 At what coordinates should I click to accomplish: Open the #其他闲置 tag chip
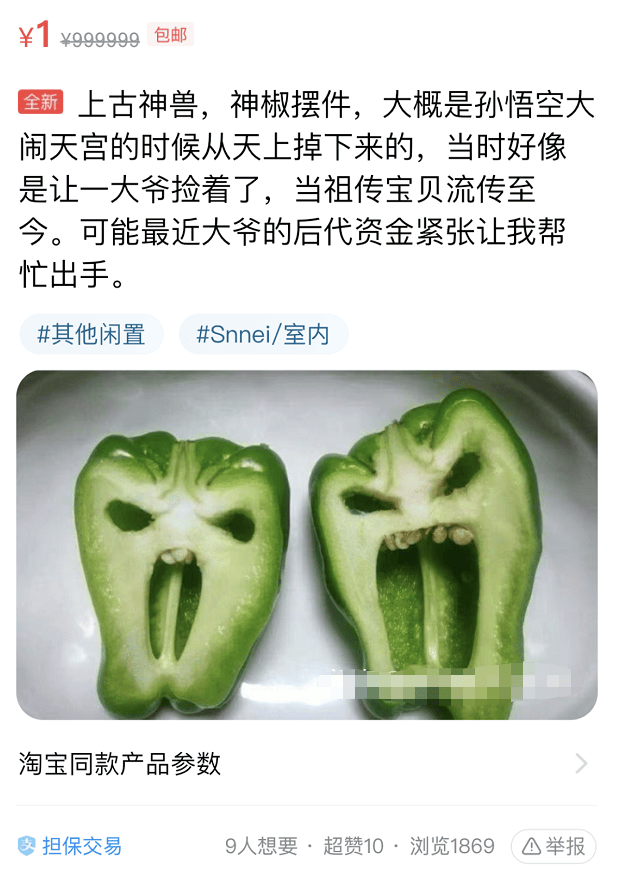91,334
